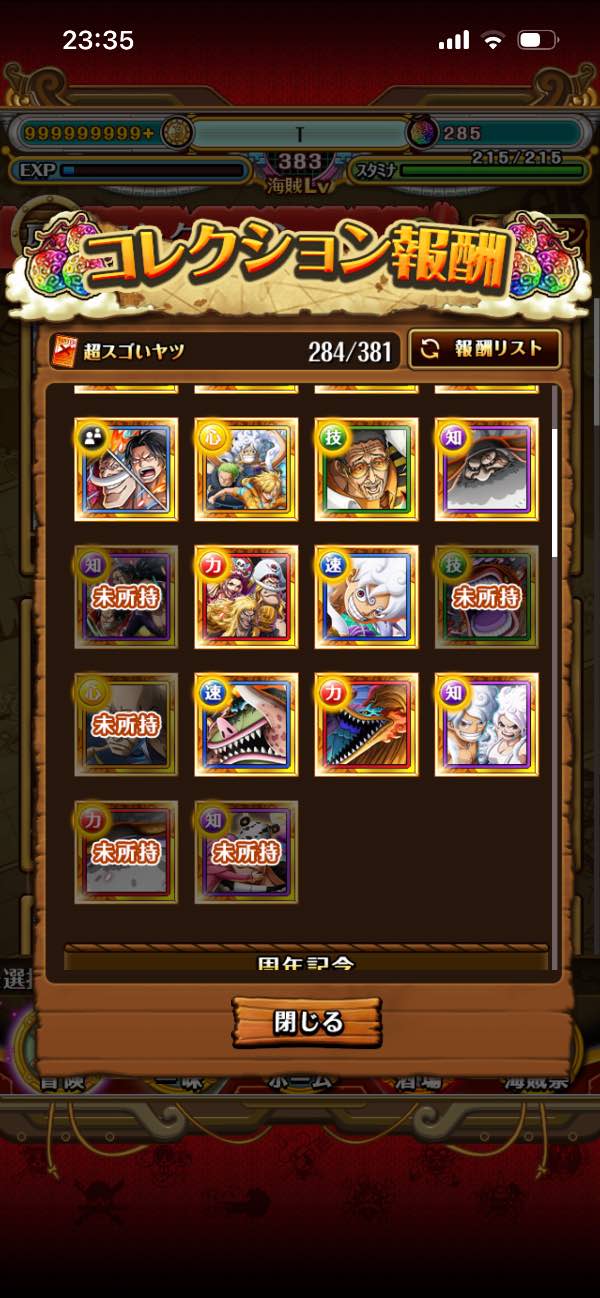
Task: Open the 報酬リスト reward list
Action: point(485,349)
